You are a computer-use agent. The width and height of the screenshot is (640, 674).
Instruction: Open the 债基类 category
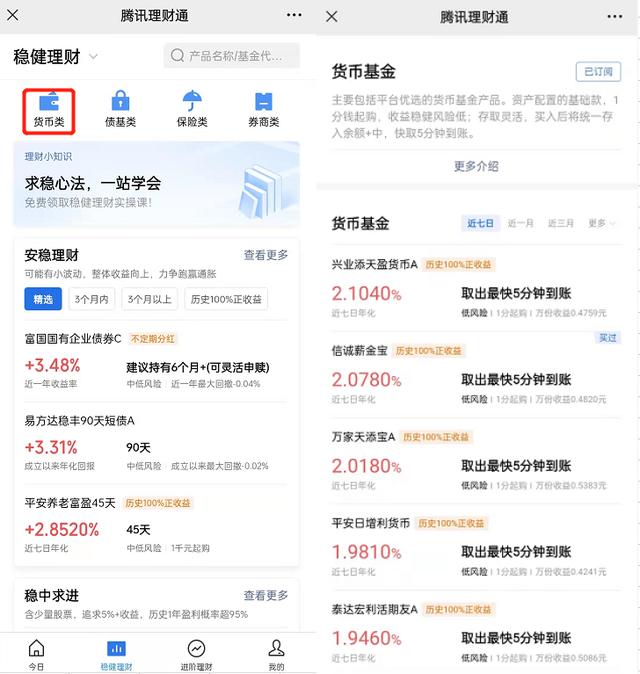tap(120, 110)
